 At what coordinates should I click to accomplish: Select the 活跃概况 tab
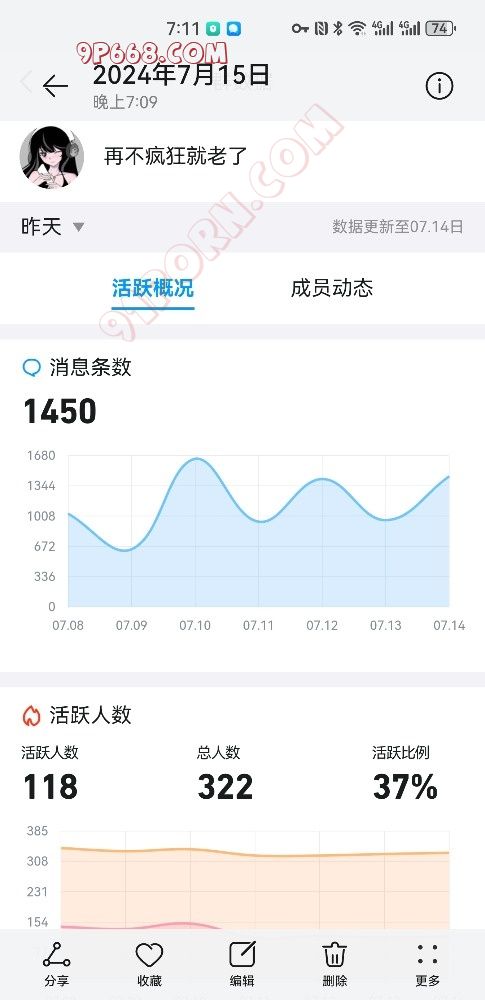click(x=153, y=288)
